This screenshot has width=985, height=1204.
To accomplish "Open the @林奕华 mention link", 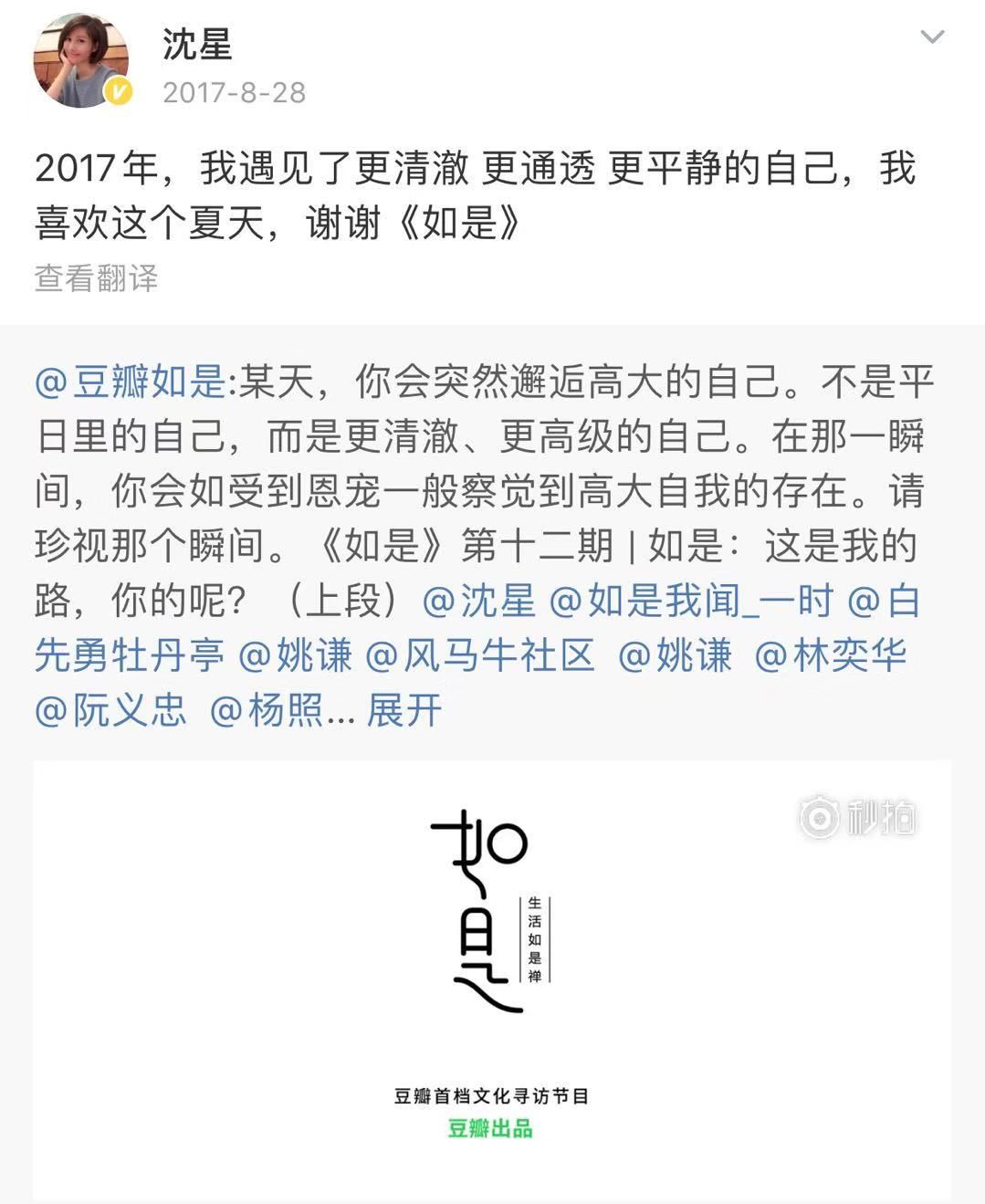I will coord(830,655).
